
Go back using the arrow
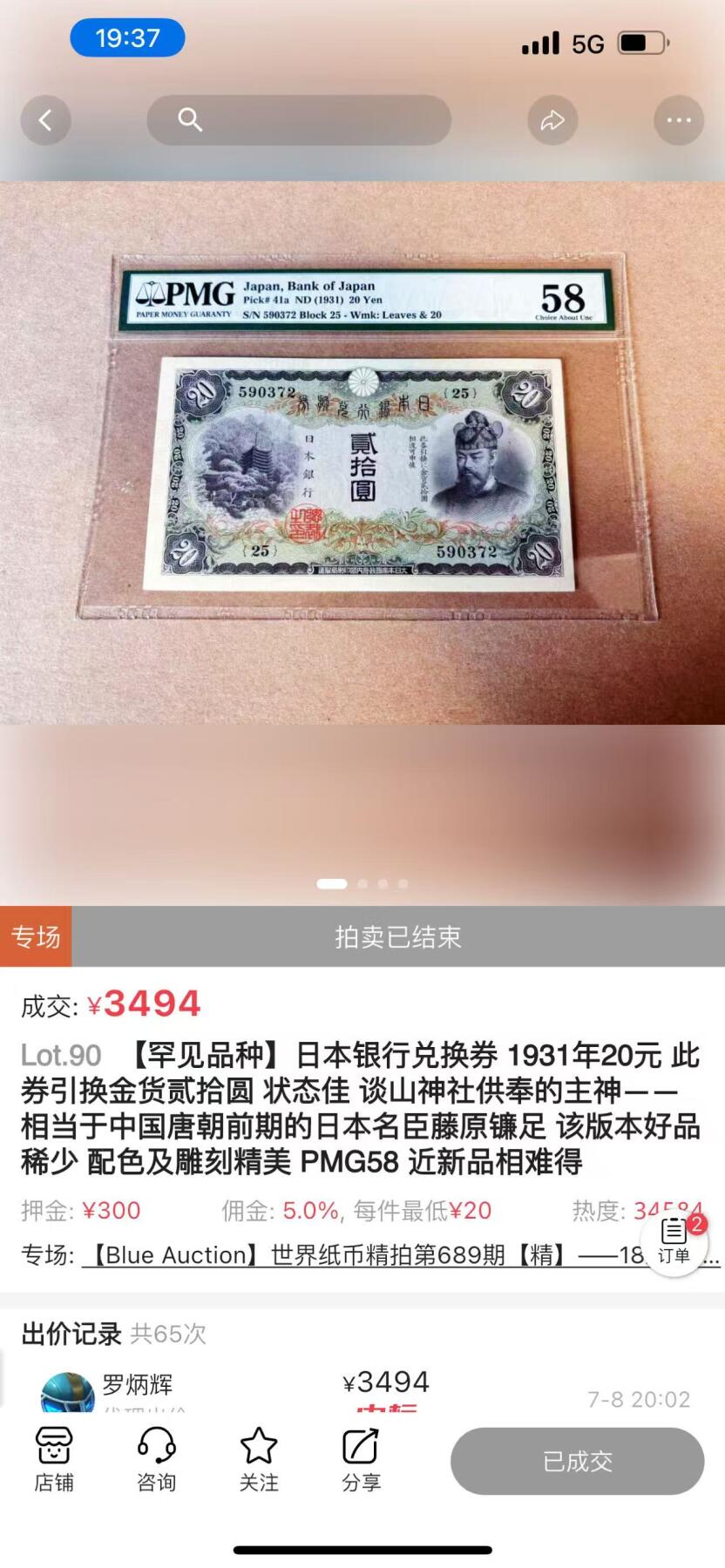(x=45, y=120)
